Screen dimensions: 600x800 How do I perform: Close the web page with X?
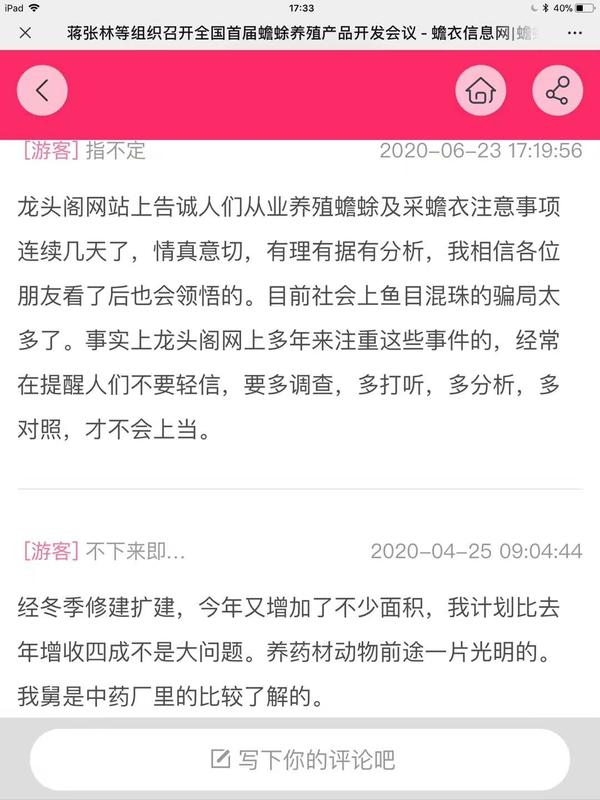click(x=25, y=33)
